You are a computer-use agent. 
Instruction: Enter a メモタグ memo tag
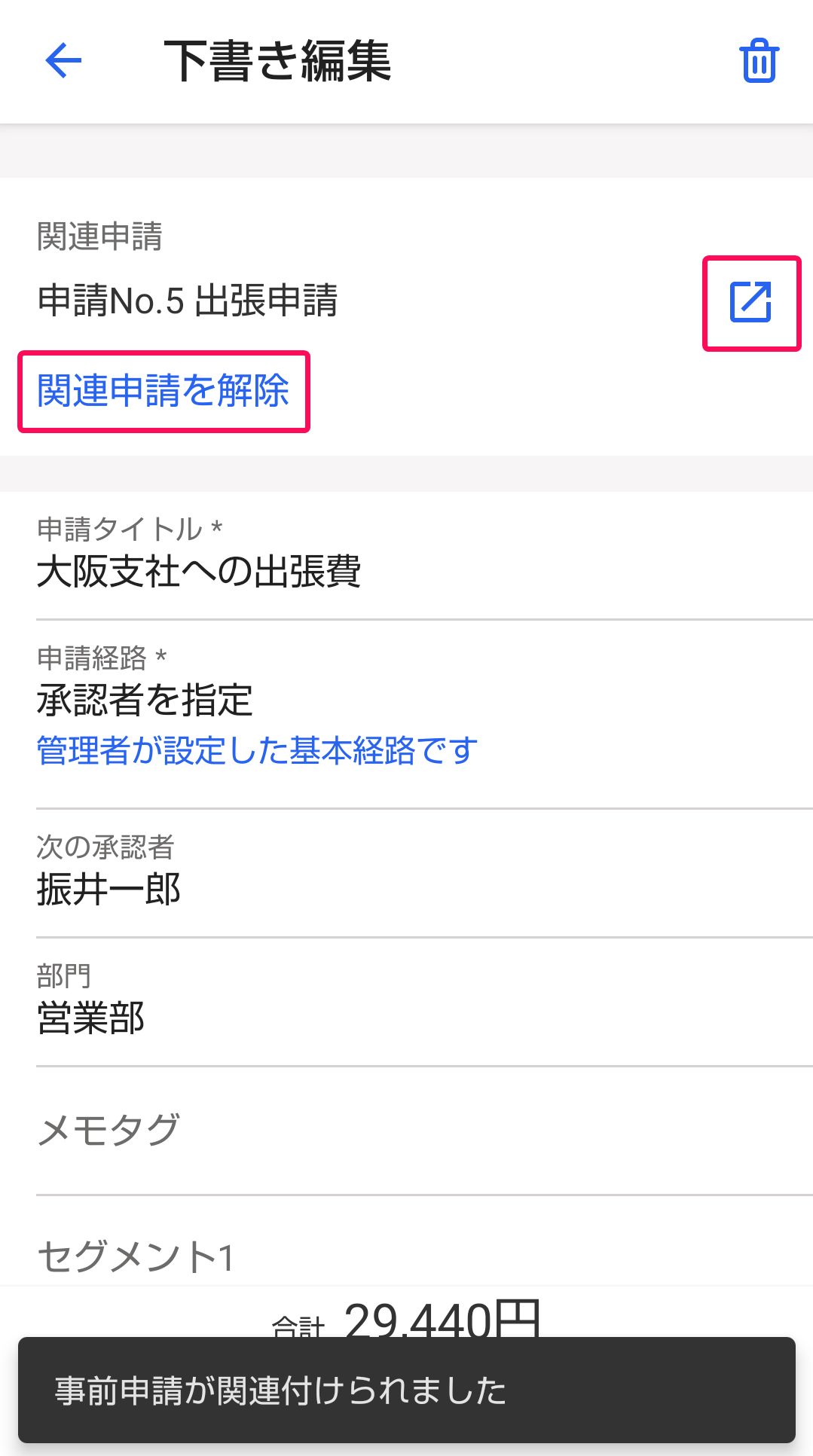coord(424,1131)
